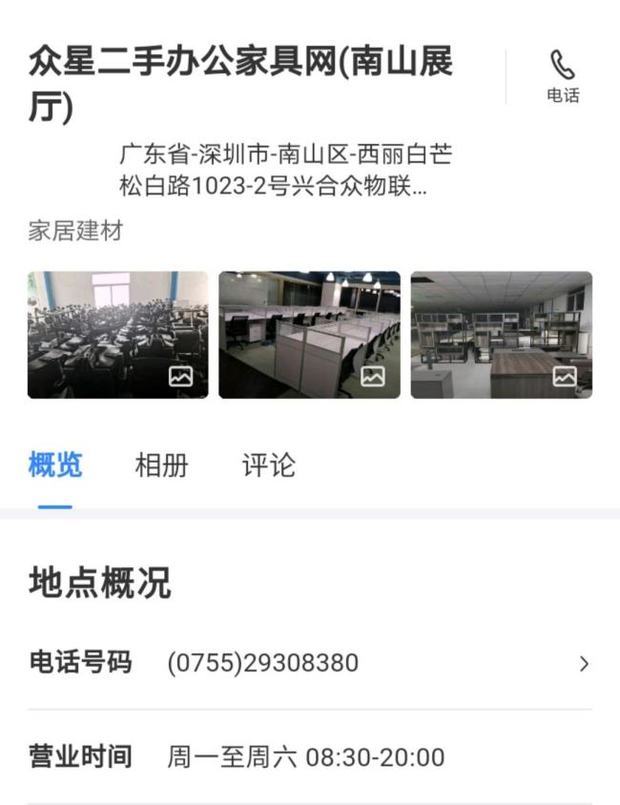
Task: Open the photo of stacked office chairs
Action: click(x=118, y=335)
